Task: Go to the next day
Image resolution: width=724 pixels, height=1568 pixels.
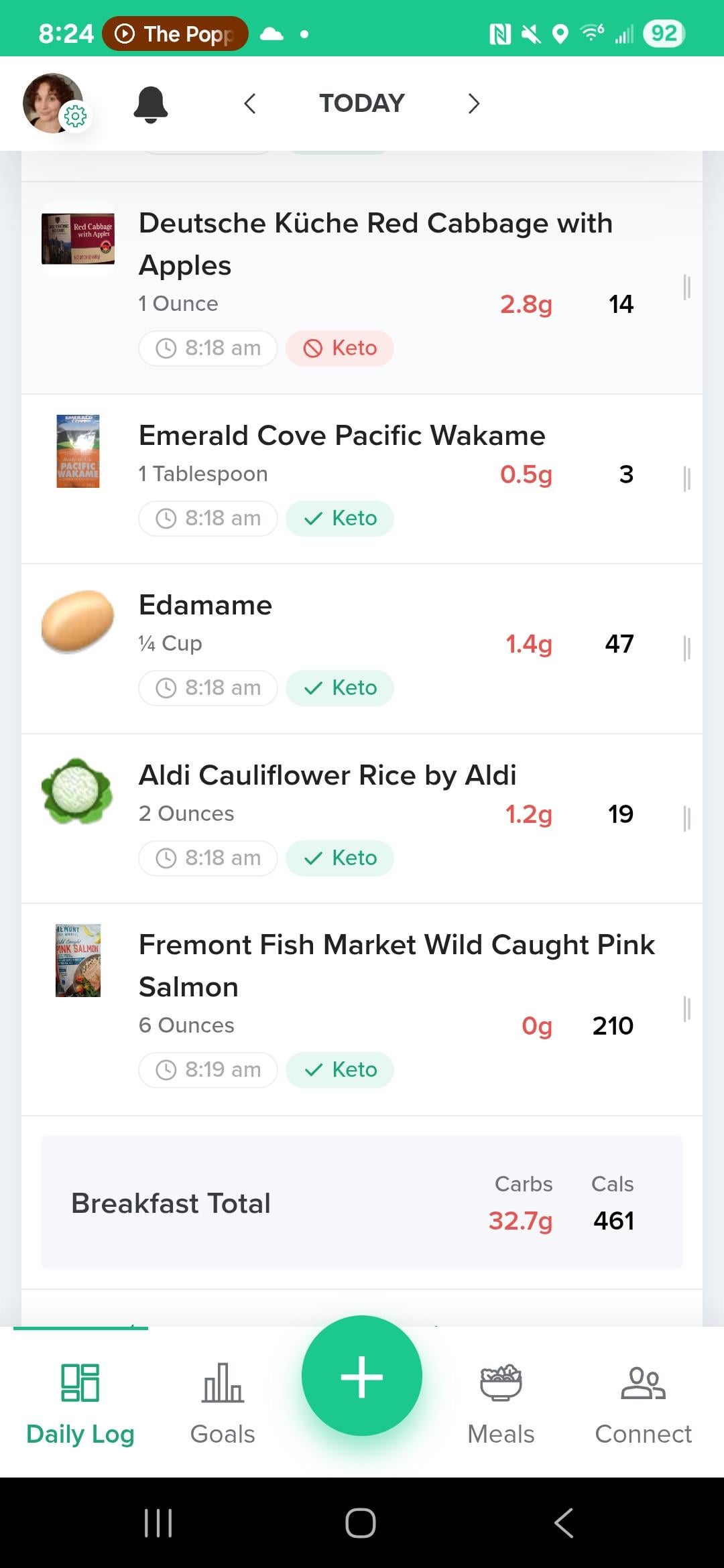Action: point(474,104)
